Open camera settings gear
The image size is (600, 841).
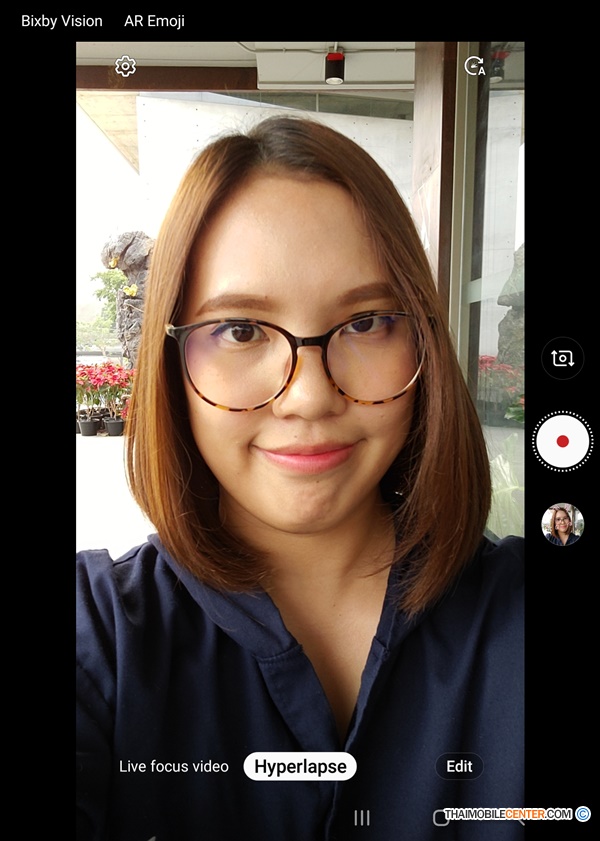pyautogui.click(x=125, y=67)
